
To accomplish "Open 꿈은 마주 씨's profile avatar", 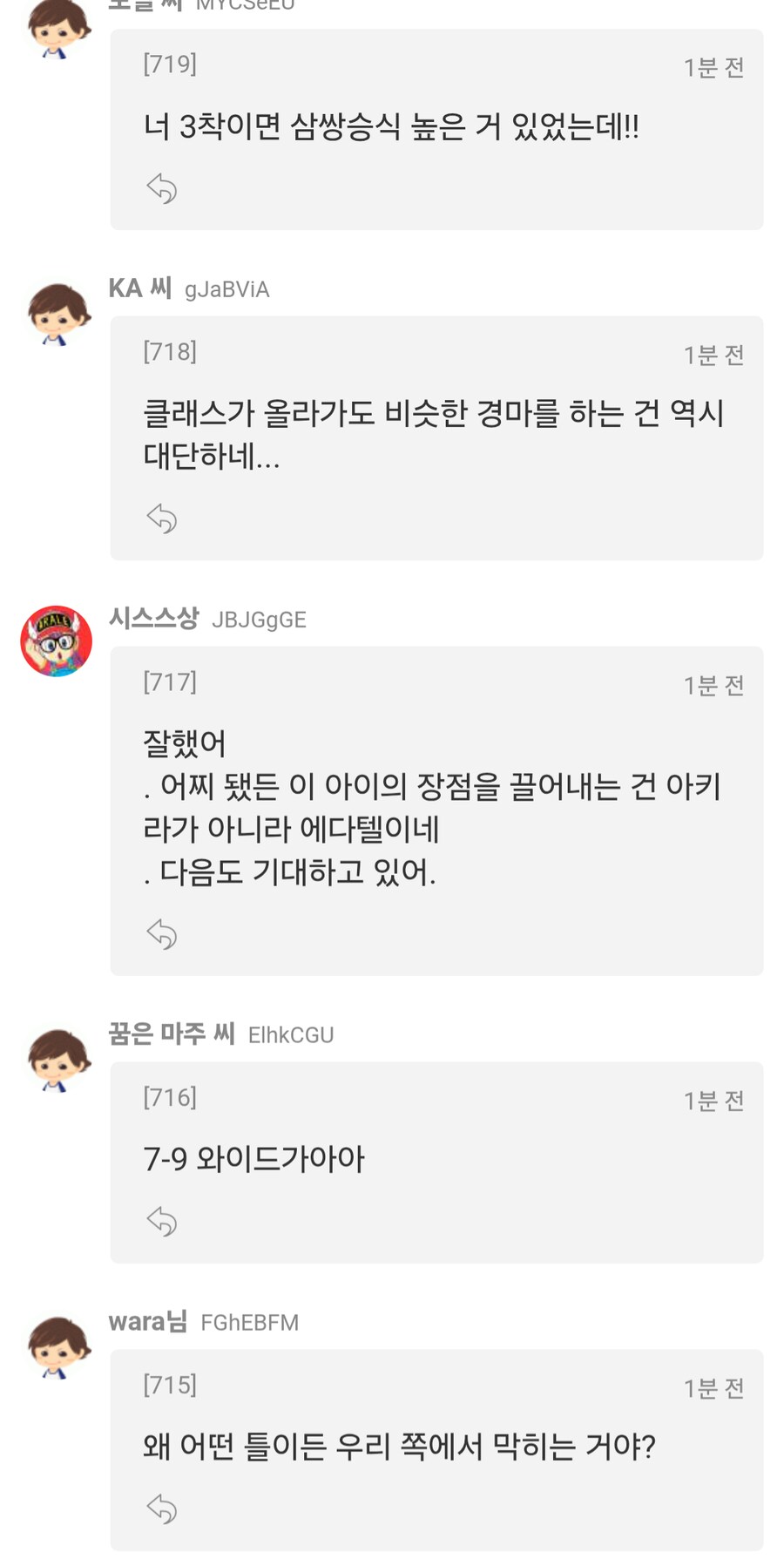I will click(x=57, y=1061).
